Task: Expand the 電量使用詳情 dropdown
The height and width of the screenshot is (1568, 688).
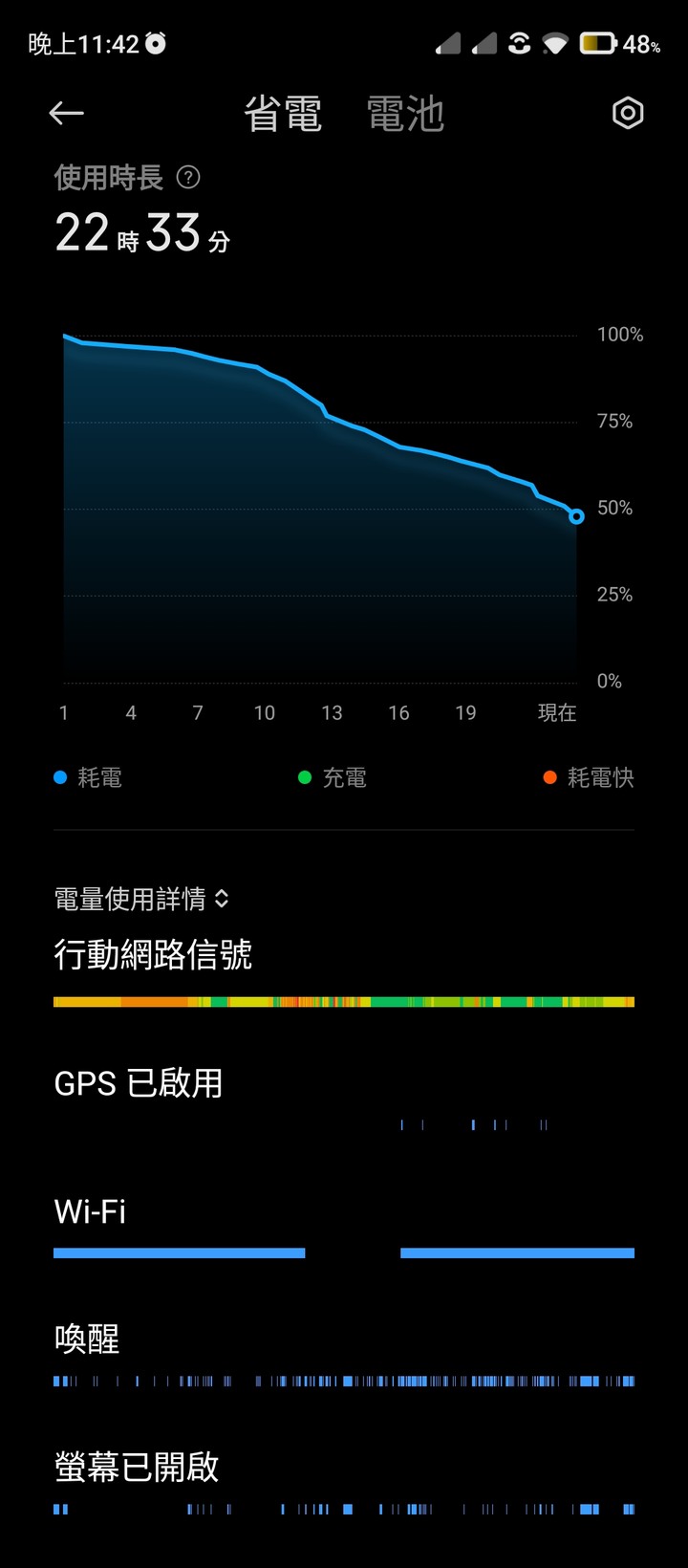Action: coord(141,899)
